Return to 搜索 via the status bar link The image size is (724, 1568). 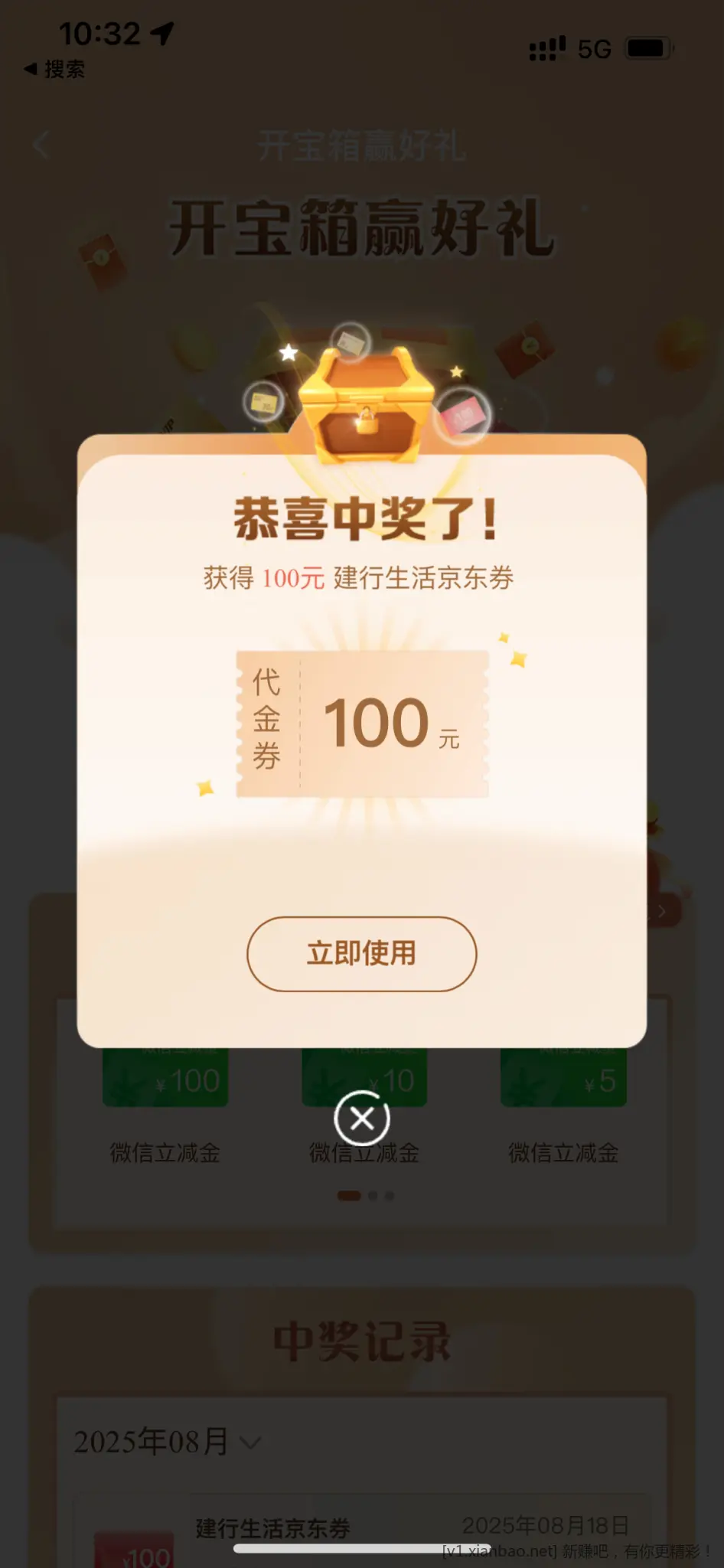click(55, 70)
